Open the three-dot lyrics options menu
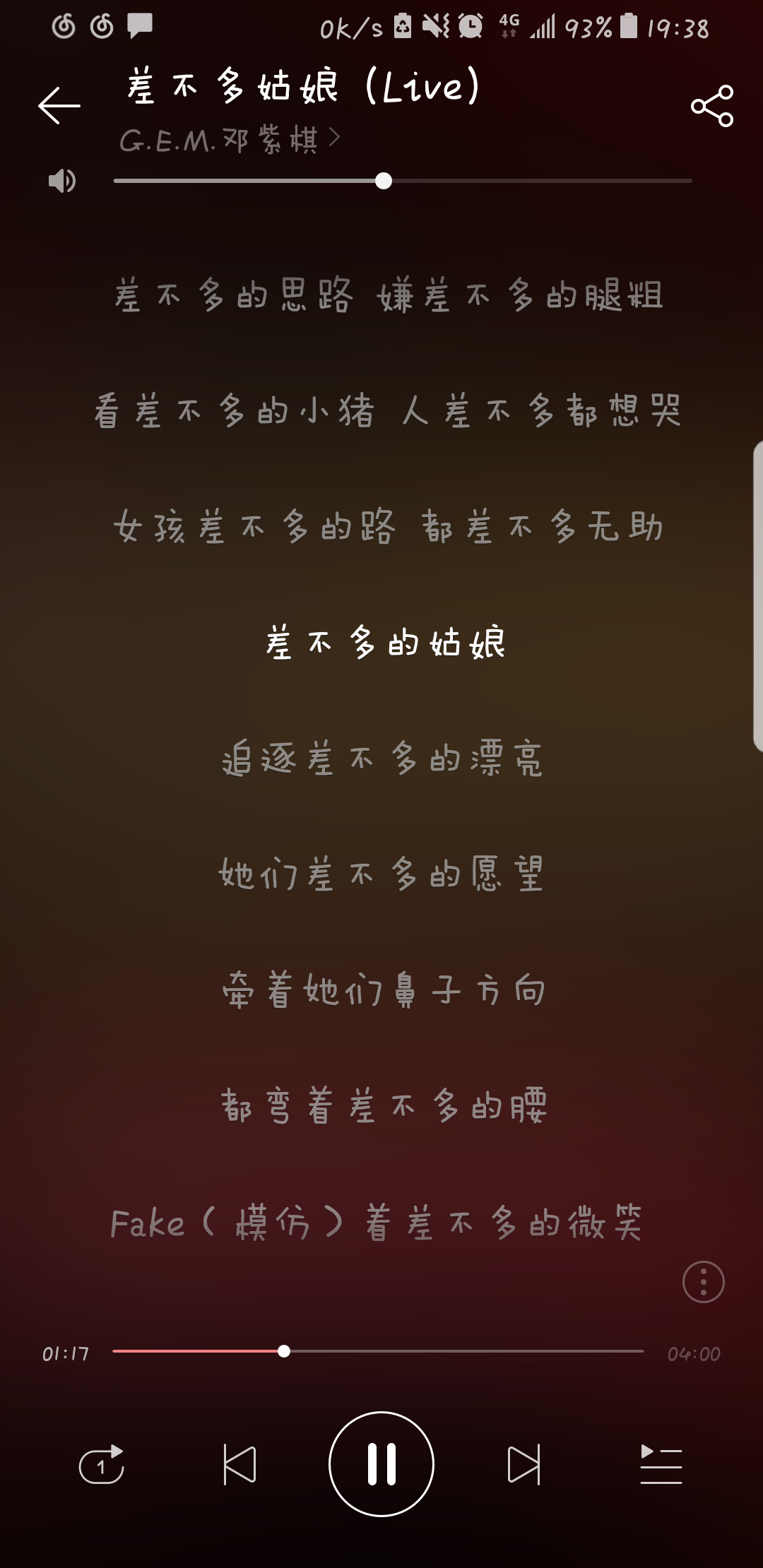This screenshot has height=1568, width=763. coord(704,1282)
